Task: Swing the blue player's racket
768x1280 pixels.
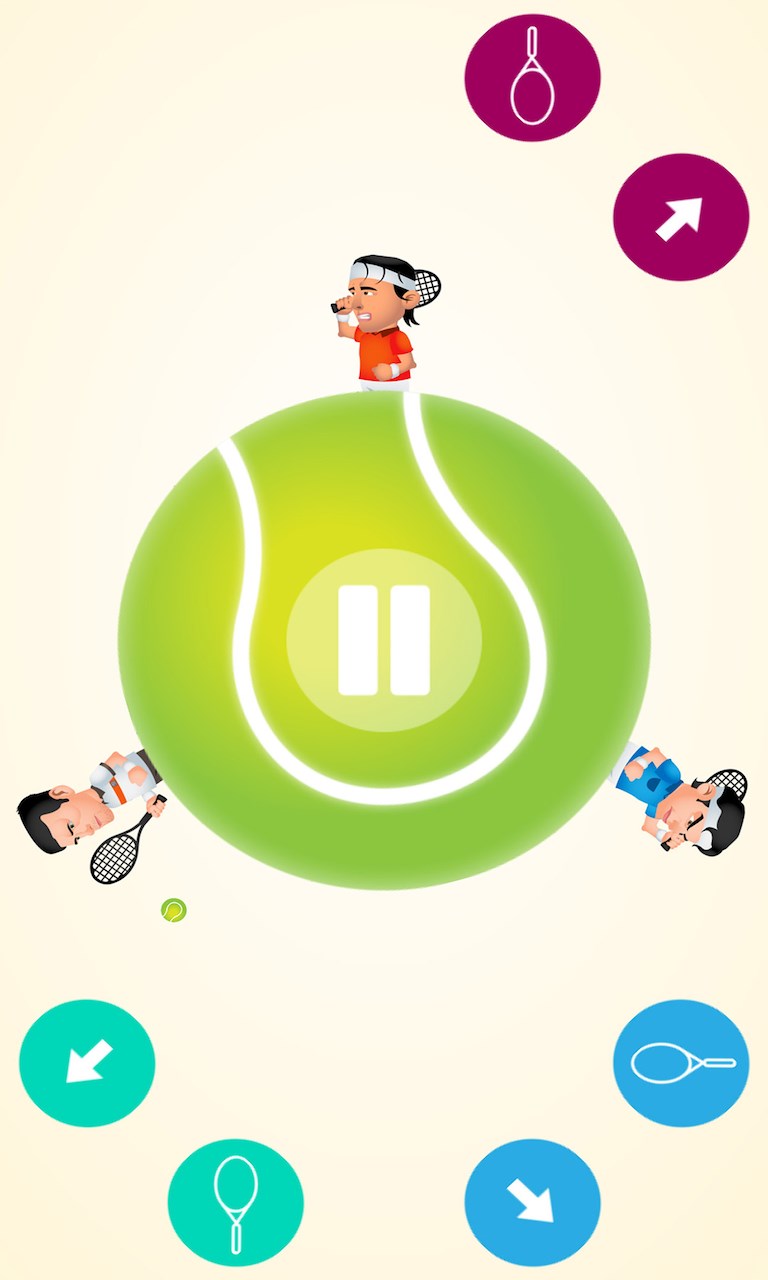Action: (x=681, y=1063)
